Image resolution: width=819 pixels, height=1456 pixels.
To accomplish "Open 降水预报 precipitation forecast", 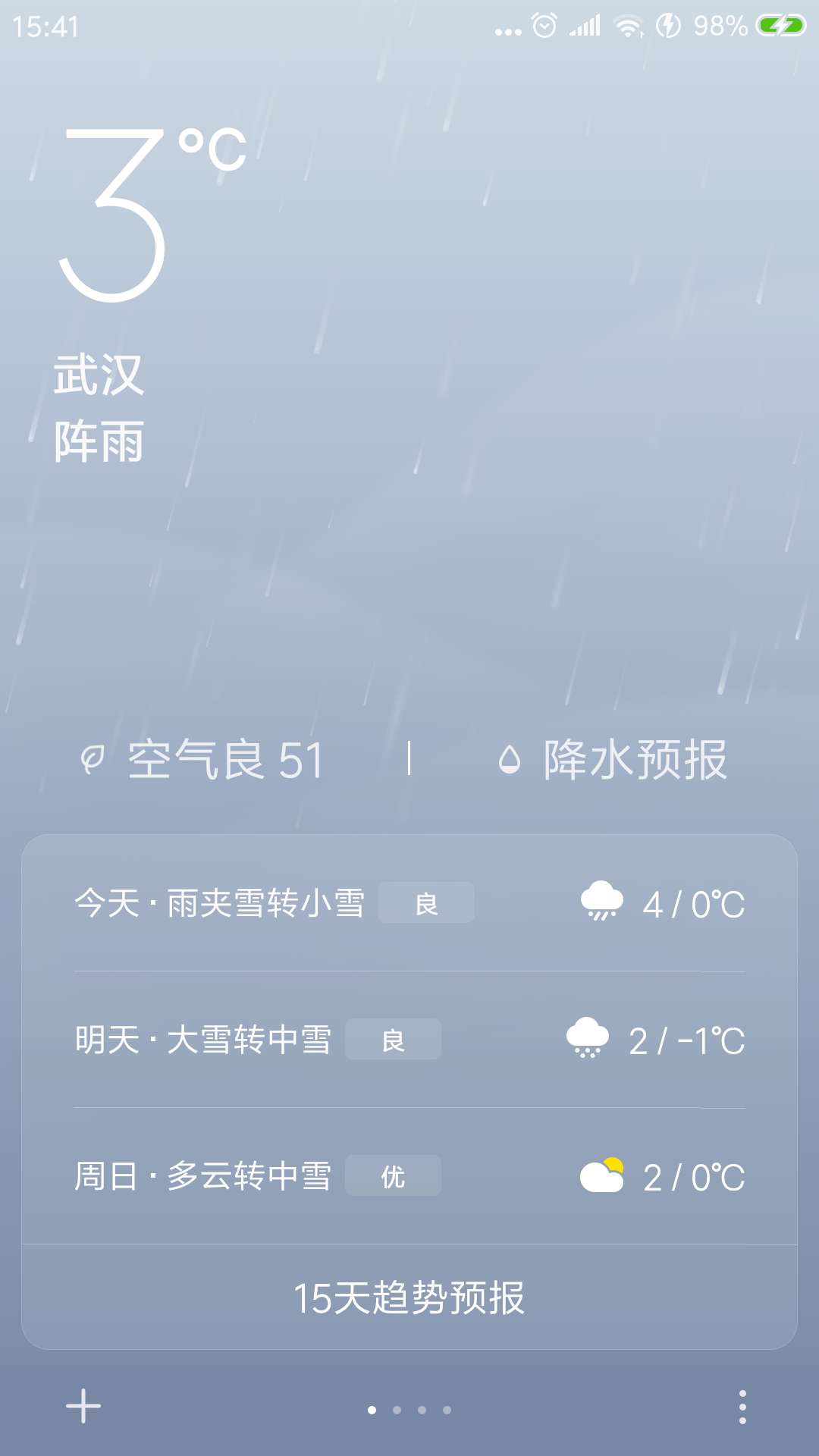I will click(x=635, y=761).
